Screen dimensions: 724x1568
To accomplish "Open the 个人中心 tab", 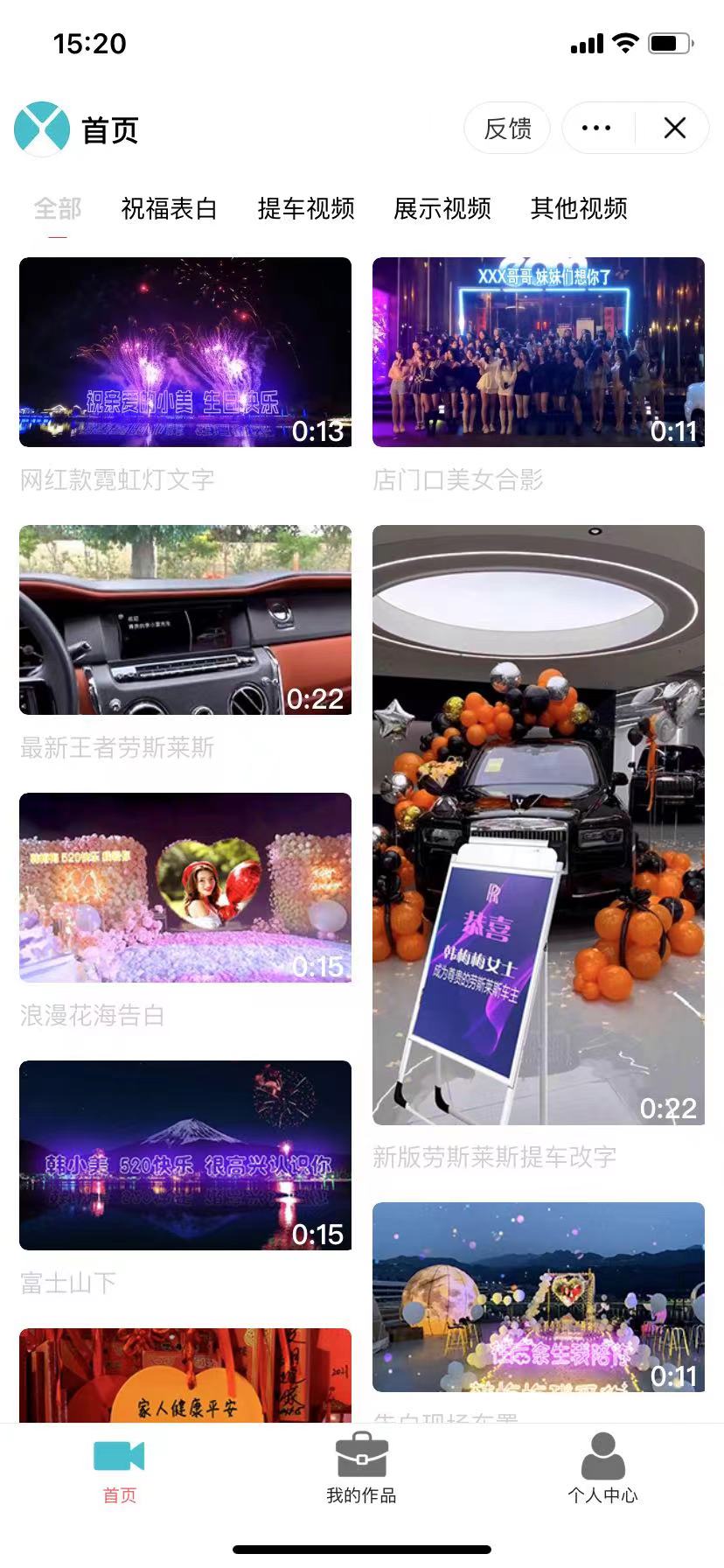I will pyautogui.click(x=602, y=1470).
